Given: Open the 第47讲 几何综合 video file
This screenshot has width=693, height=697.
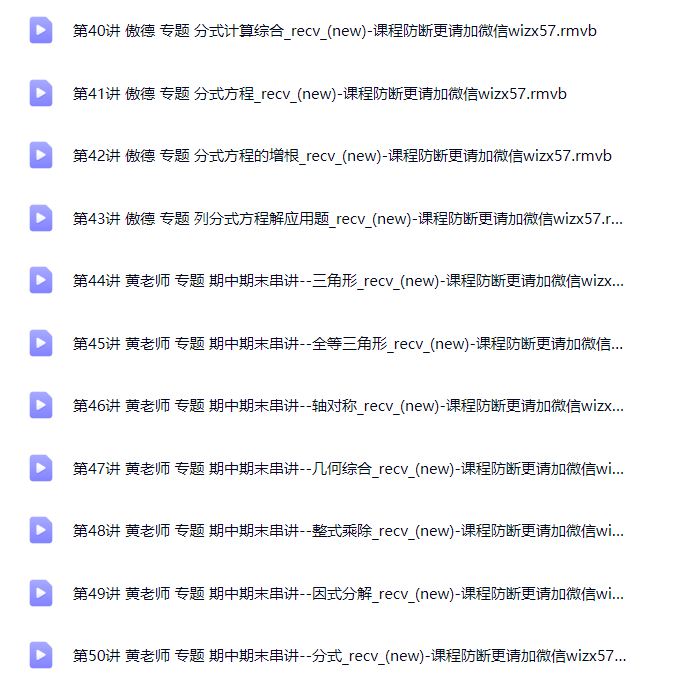Looking at the screenshot, I should (348, 468).
